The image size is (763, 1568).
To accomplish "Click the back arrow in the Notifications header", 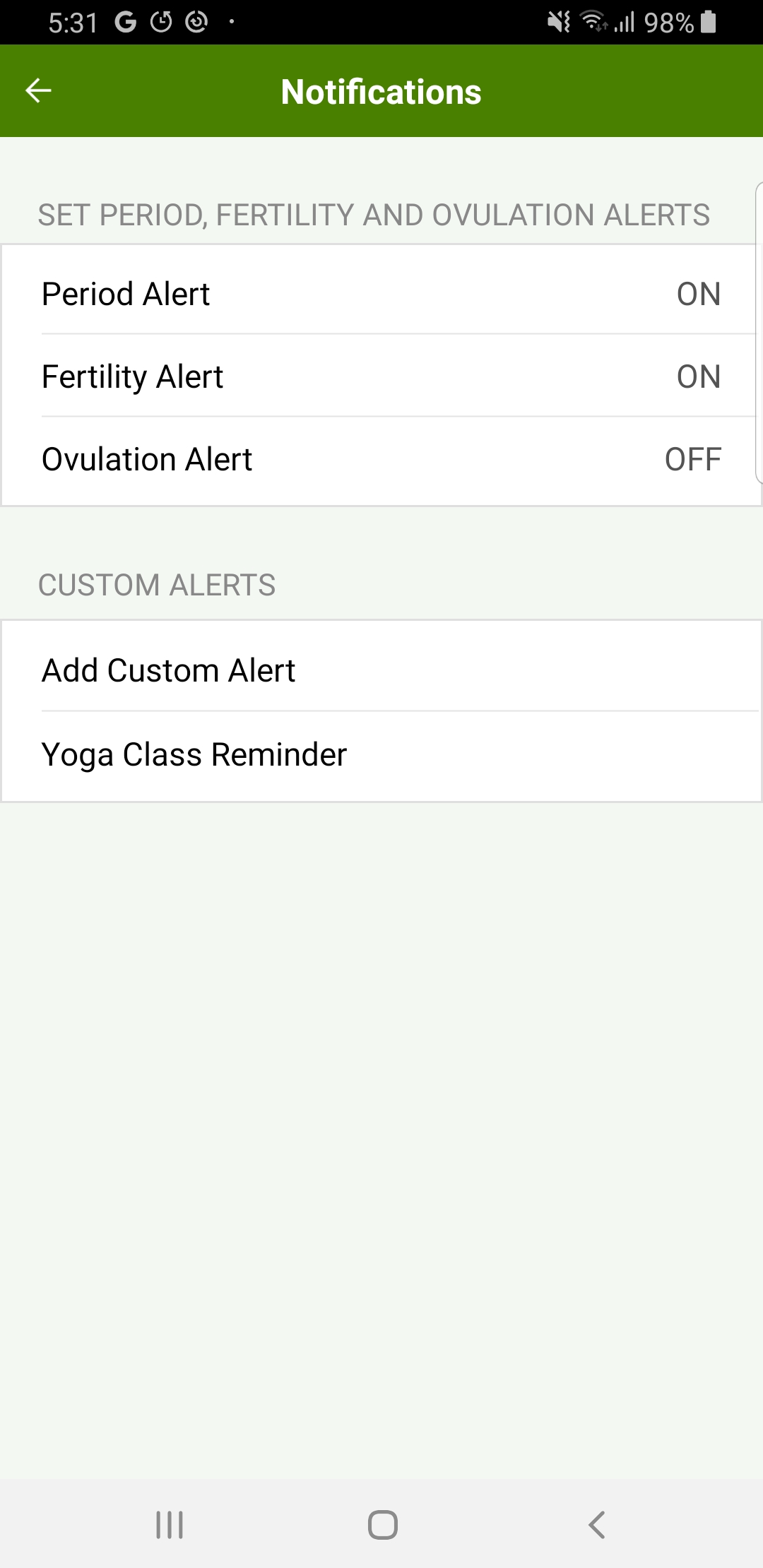I will click(39, 90).
